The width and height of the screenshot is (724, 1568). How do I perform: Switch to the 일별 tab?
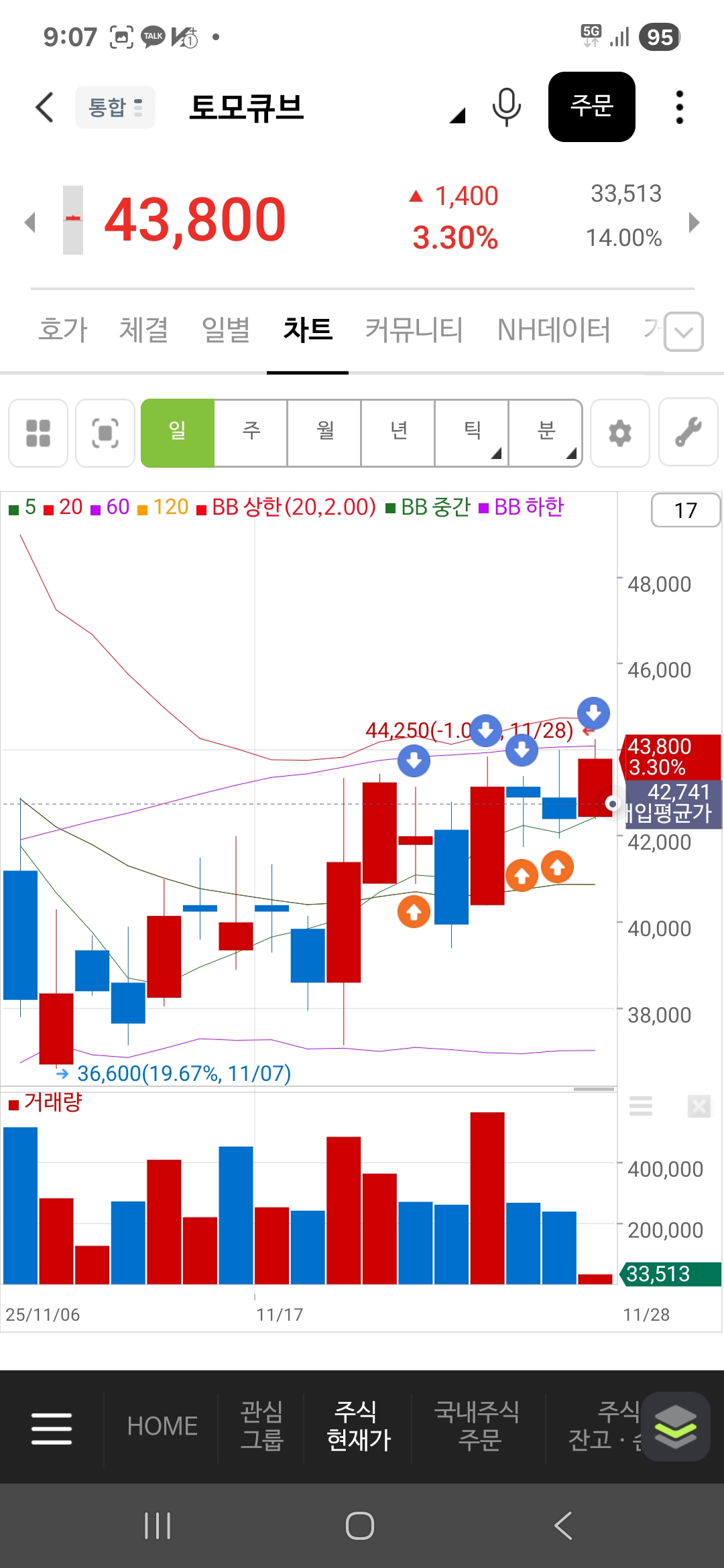click(226, 330)
